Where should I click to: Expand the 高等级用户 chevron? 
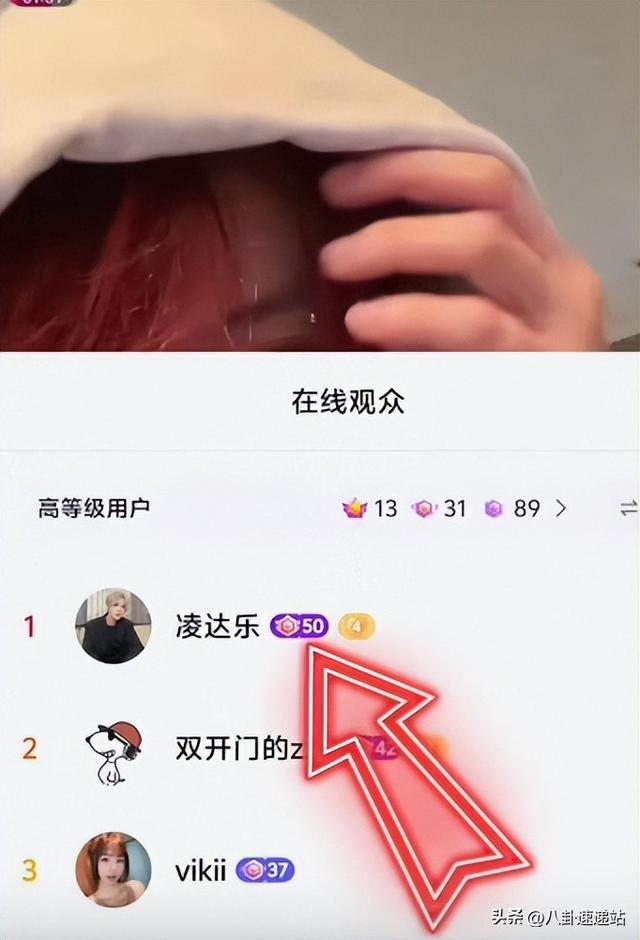pyautogui.click(x=561, y=508)
